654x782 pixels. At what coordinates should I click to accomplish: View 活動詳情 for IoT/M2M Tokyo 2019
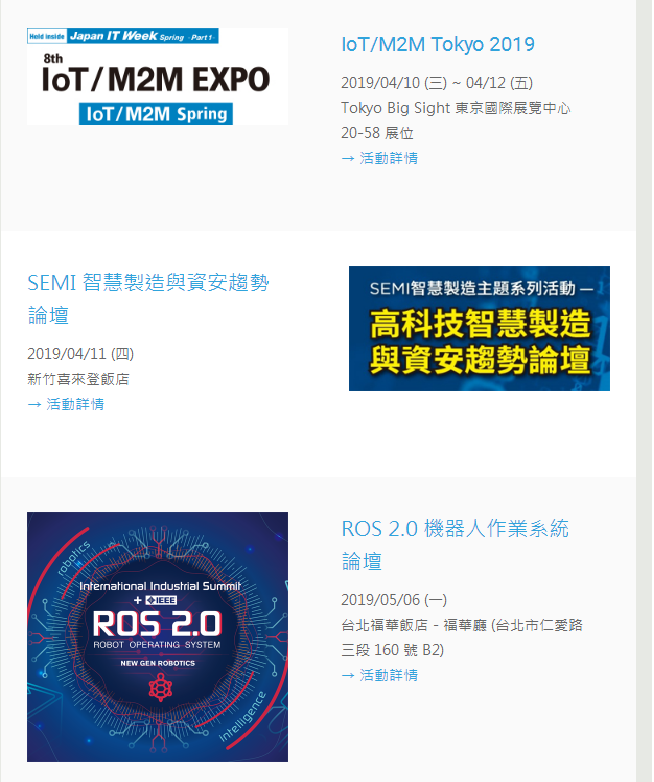coord(380,158)
